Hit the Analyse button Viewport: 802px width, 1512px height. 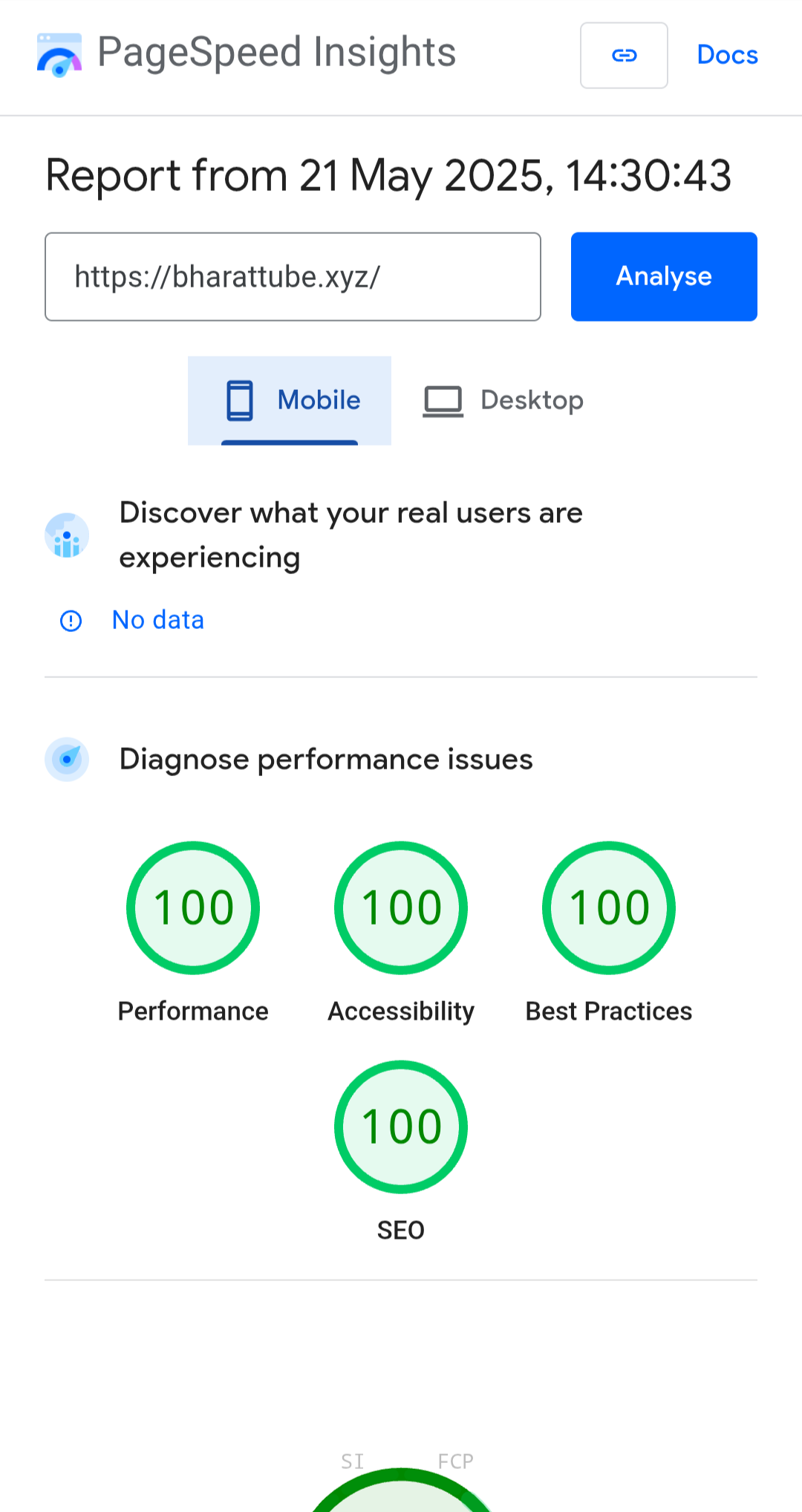[x=664, y=277]
